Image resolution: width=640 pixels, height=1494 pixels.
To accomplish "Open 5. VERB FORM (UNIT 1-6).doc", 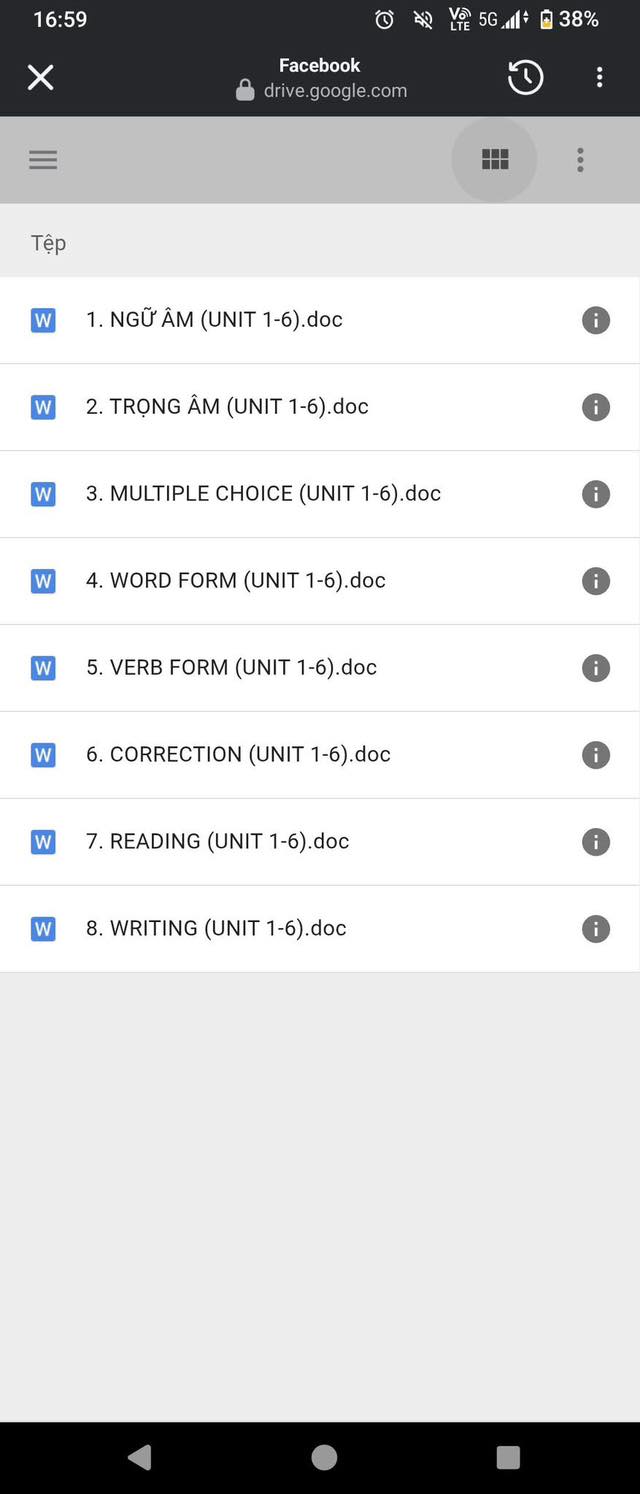I will coord(231,668).
